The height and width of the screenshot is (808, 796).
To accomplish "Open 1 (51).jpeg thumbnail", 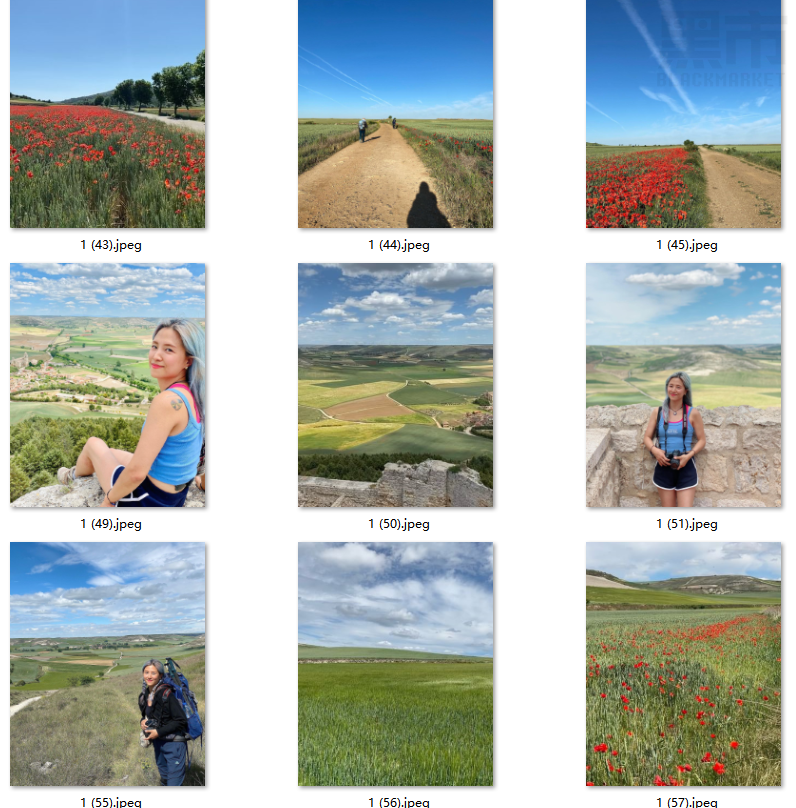I will coord(683,385).
